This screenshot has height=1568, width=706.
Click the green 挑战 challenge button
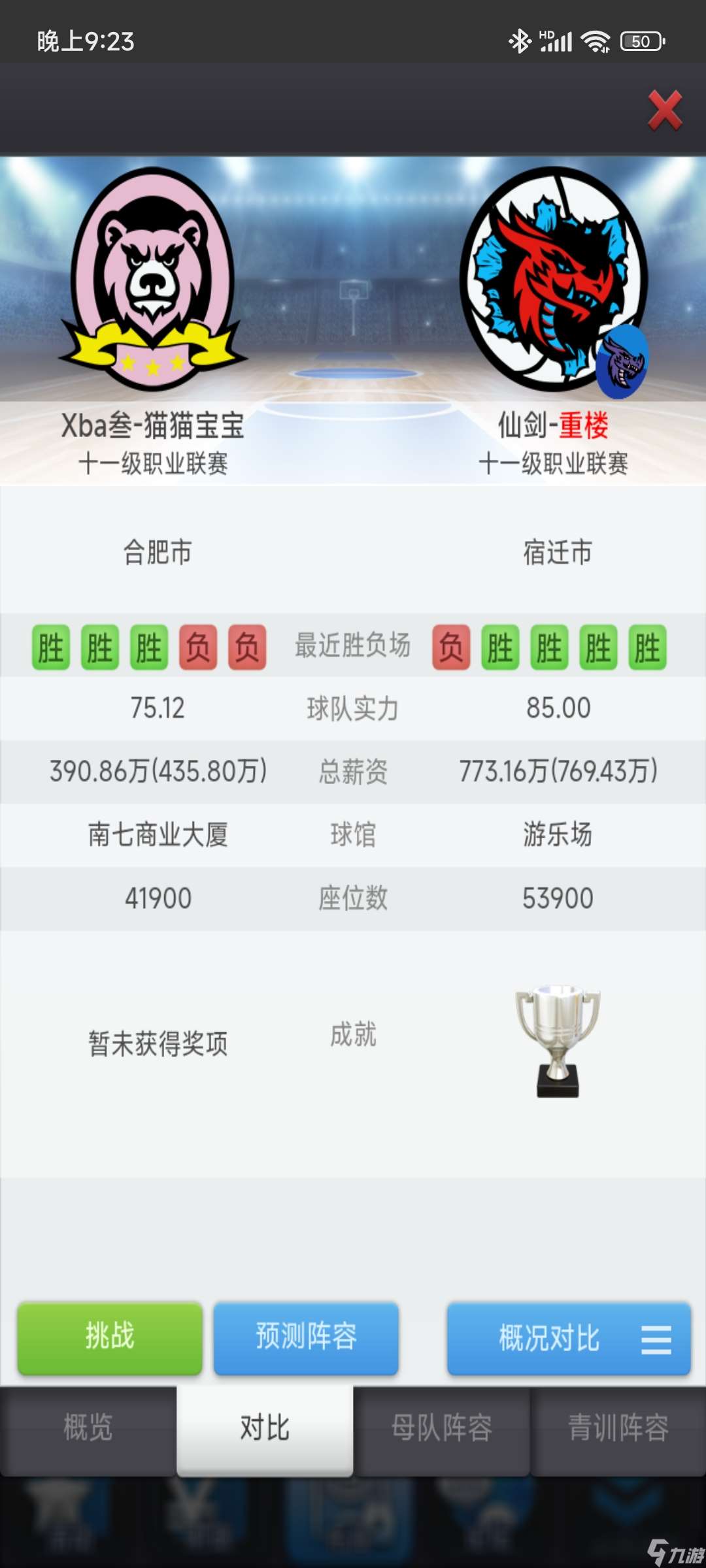(109, 1338)
